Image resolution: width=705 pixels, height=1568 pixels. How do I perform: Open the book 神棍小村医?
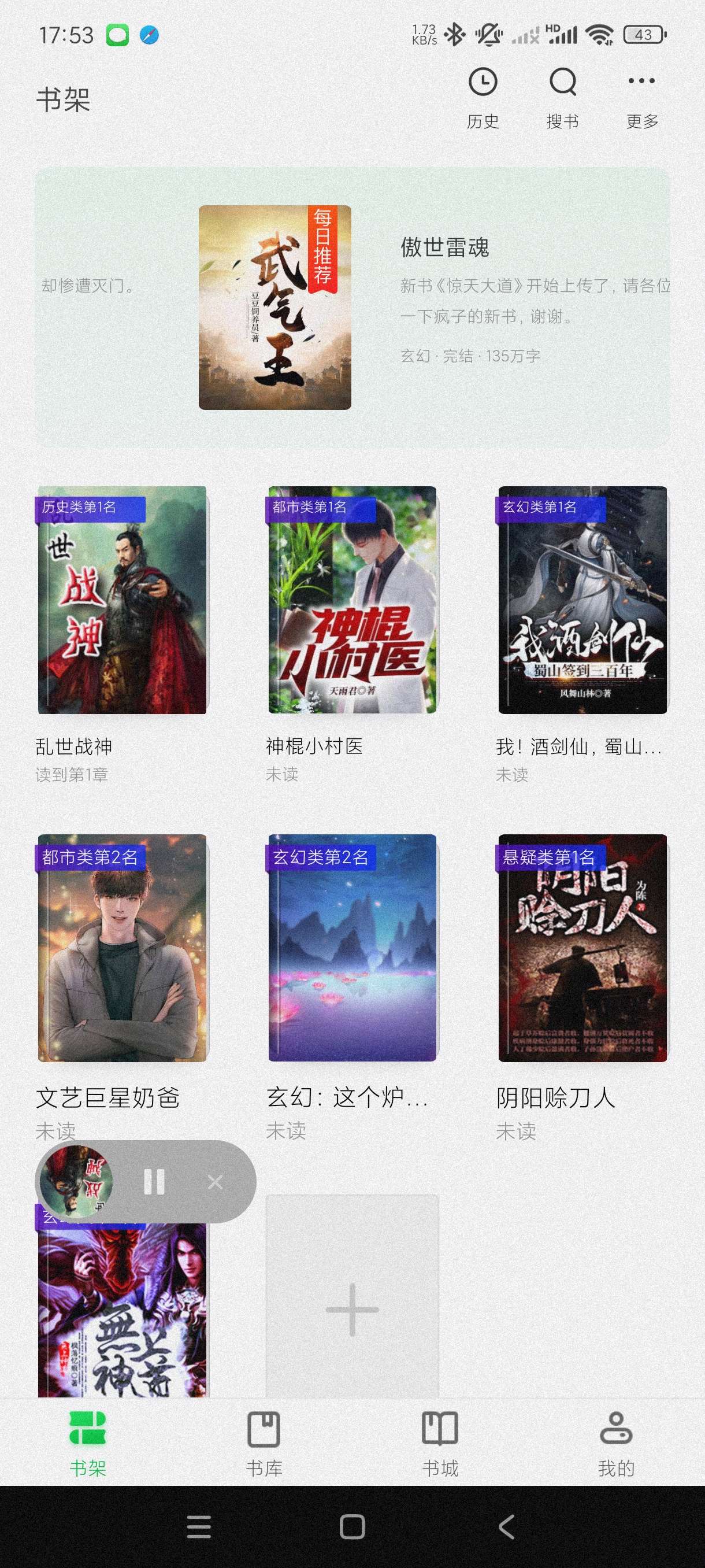[352, 600]
